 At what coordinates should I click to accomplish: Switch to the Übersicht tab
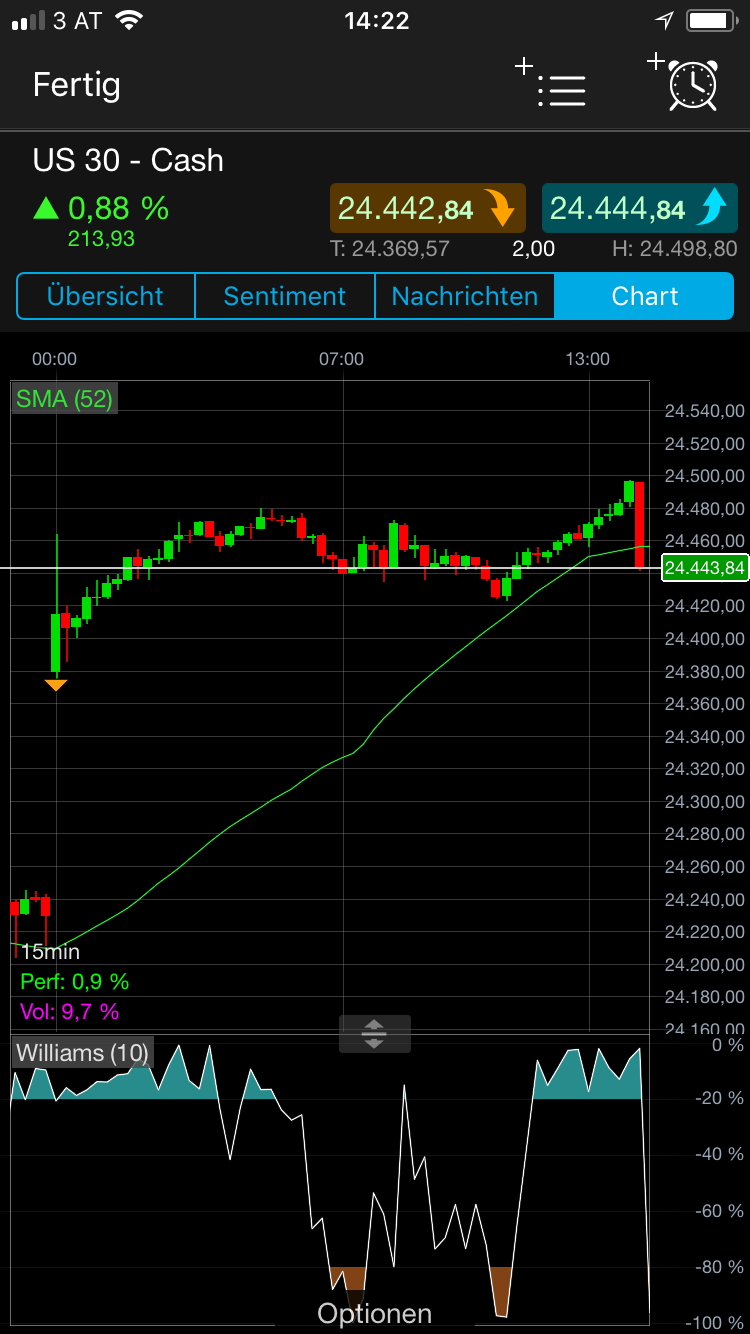105,296
